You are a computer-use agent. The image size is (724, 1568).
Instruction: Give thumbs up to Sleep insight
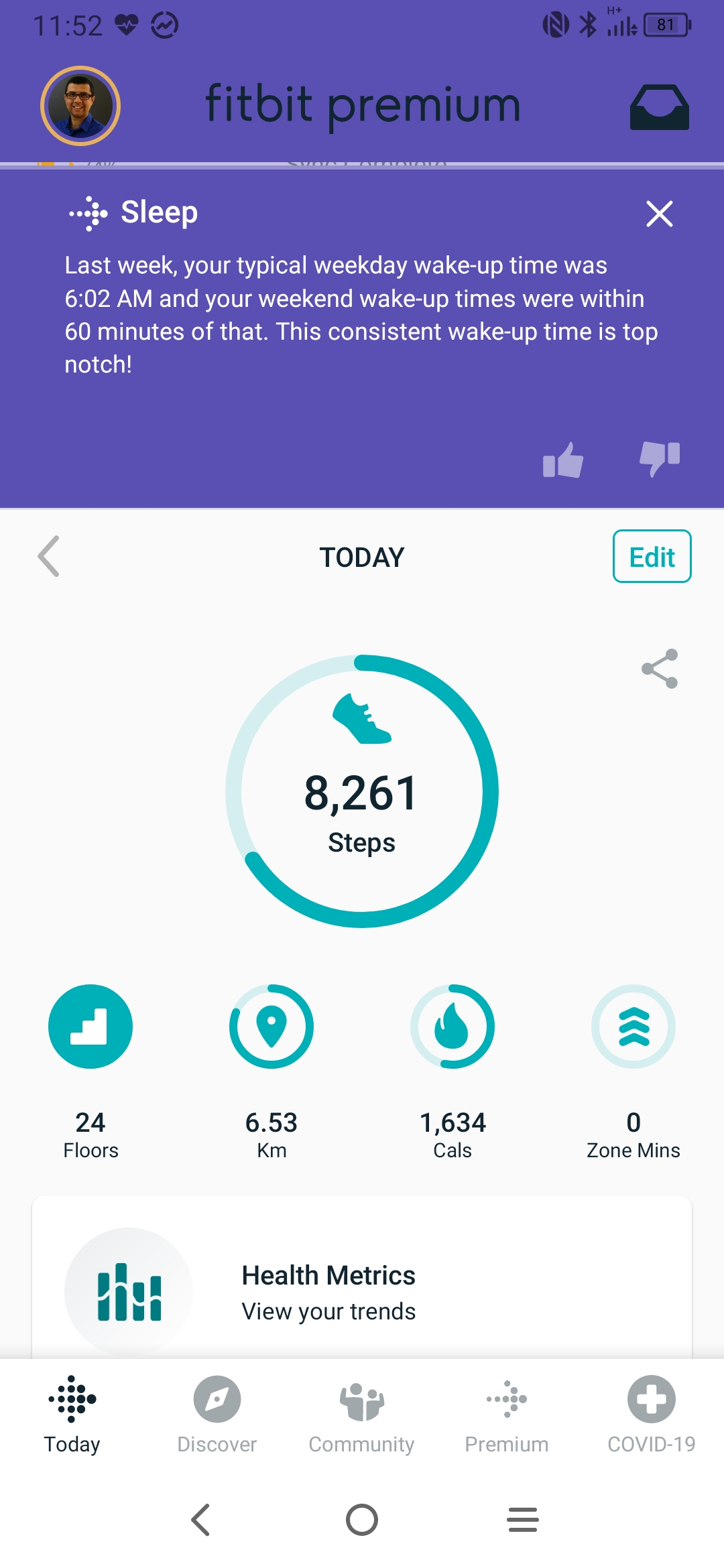pos(563,460)
